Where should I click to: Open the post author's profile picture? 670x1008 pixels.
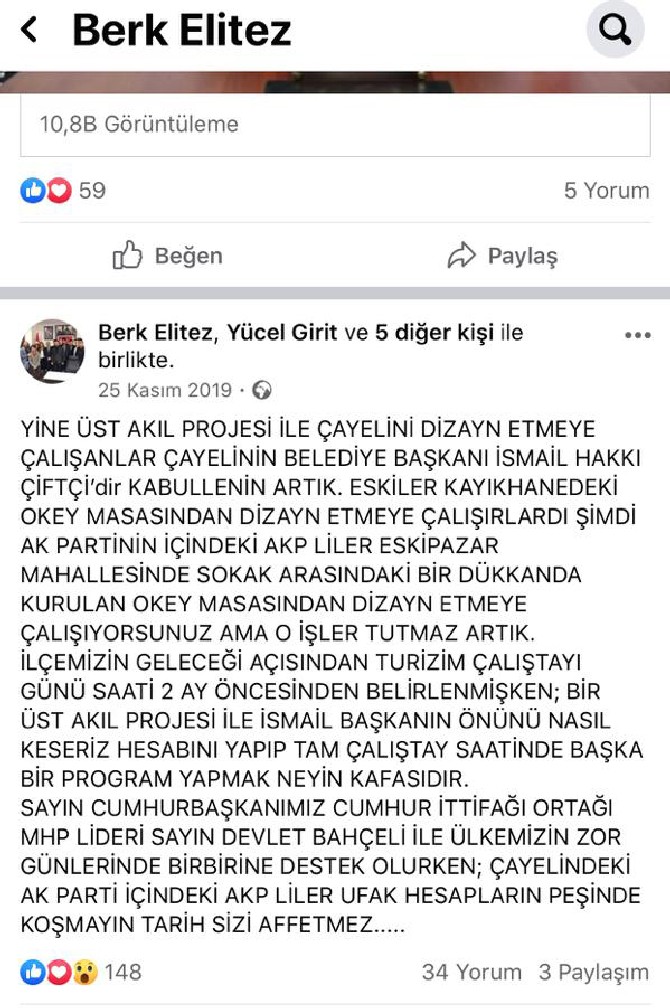click(52, 351)
